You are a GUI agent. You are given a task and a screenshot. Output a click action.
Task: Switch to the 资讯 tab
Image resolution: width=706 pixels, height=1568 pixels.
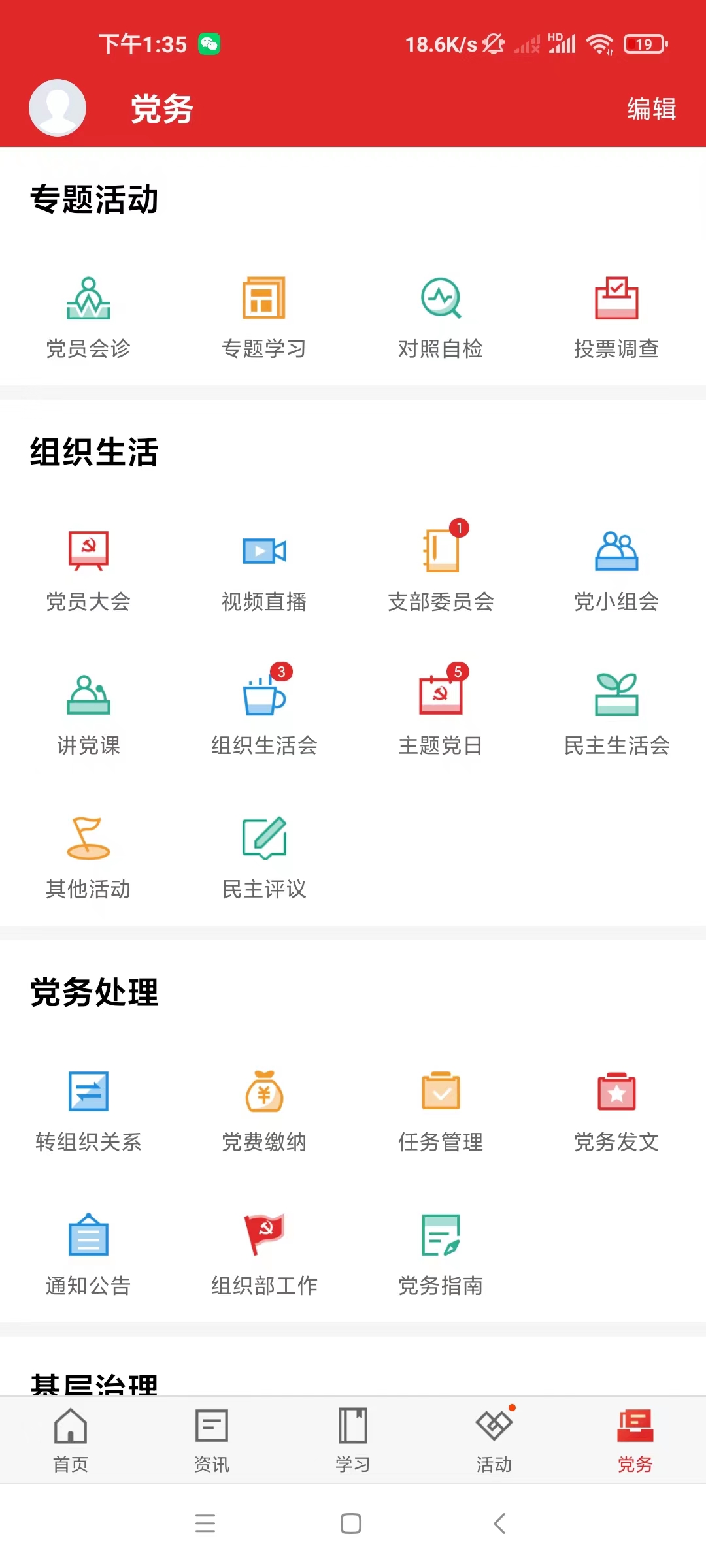(212, 1441)
